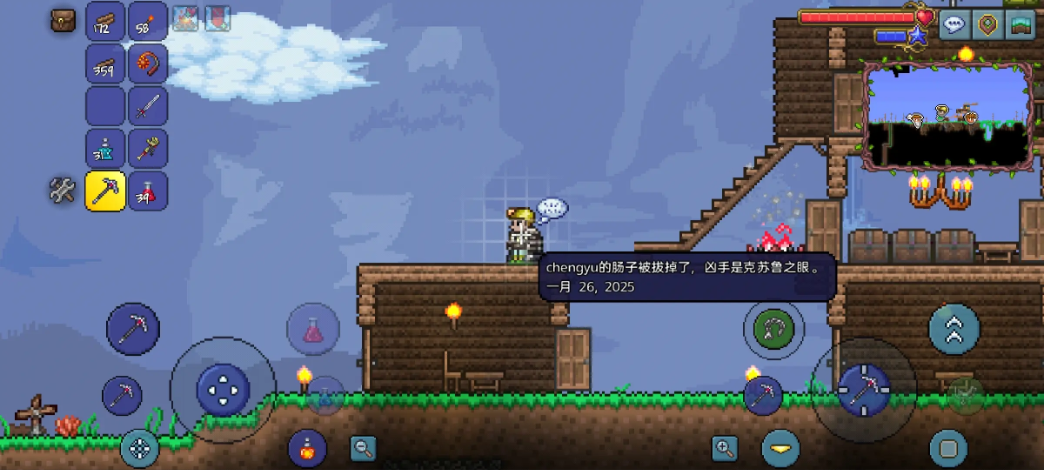The image size is (1044, 470).
Task: Select the wood platform stack of 359
Action: click(105, 63)
